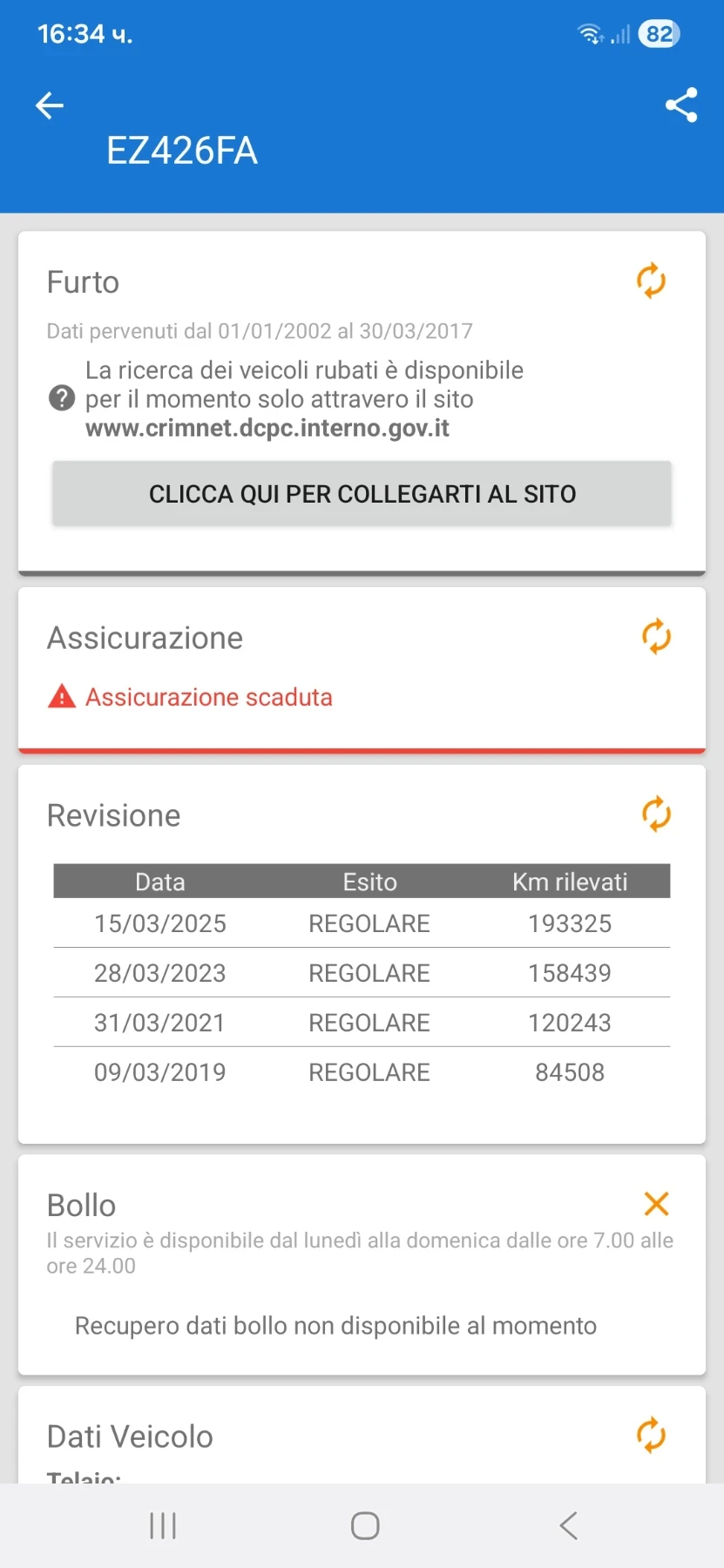The height and width of the screenshot is (1568, 724).
Task: Click the insurance warning triangle icon
Action: click(x=61, y=696)
